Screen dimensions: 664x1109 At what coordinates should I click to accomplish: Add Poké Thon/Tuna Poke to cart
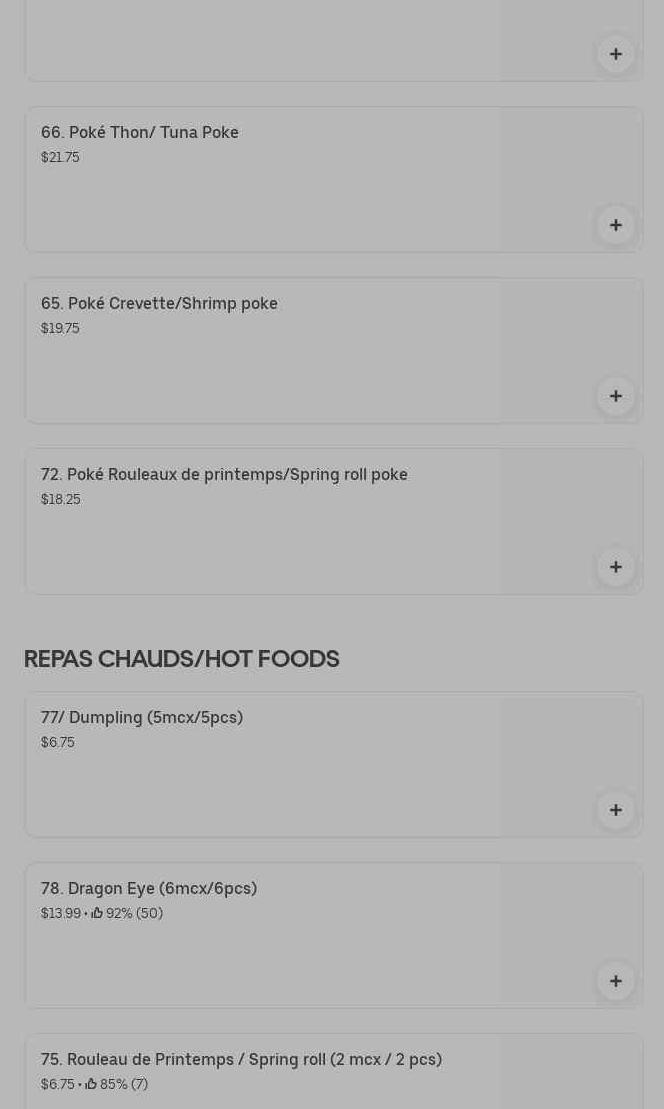click(615, 225)
